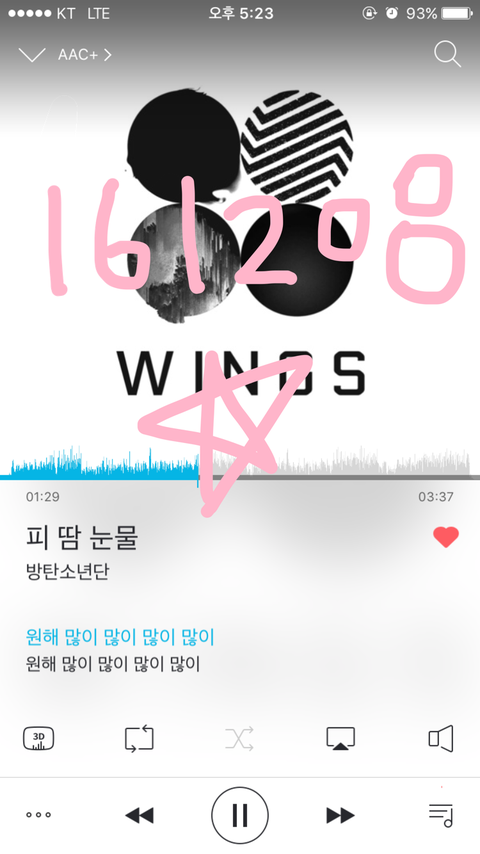
Task: Open full lyrics from the highlighted line
Action: pos(120,637)
